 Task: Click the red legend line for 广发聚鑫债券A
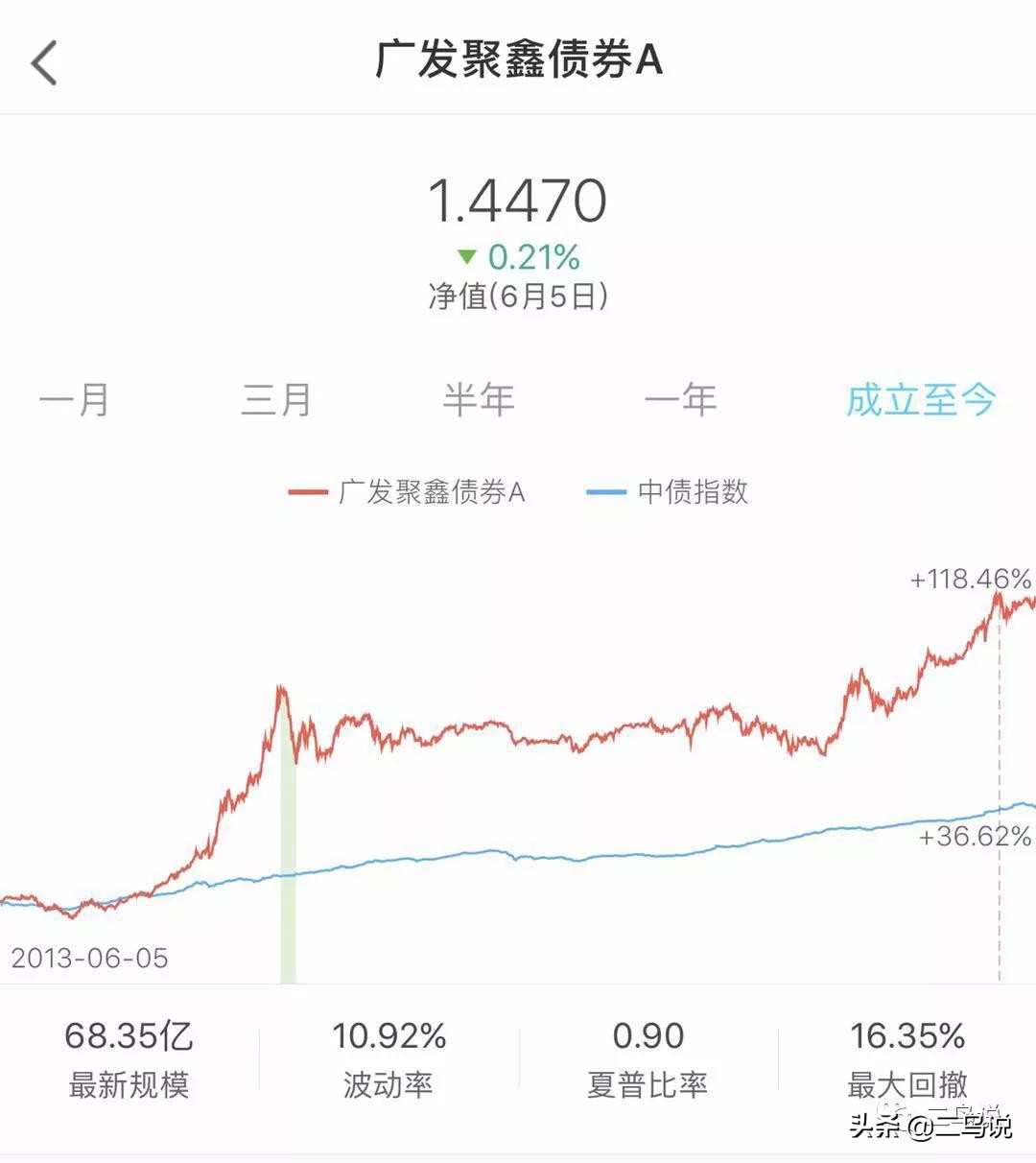click(x=309, y=492)
